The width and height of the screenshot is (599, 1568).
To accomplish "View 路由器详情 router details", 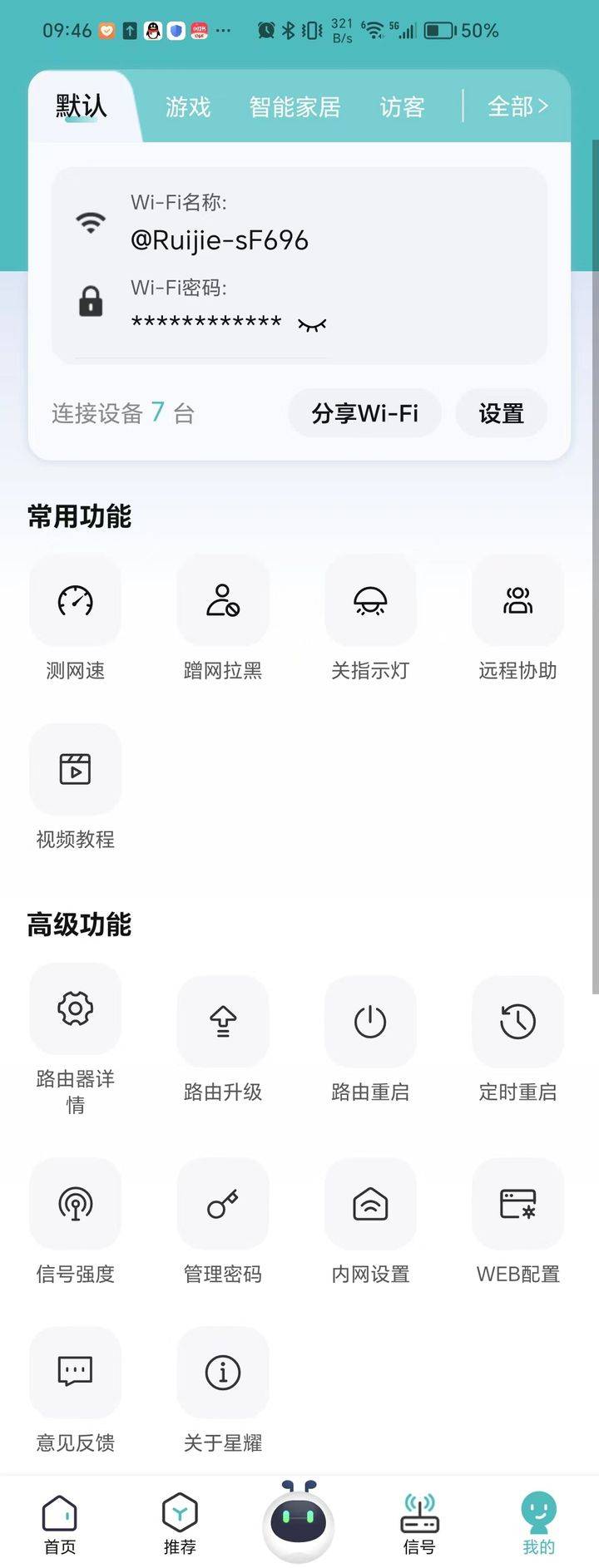I will 75,1009.
